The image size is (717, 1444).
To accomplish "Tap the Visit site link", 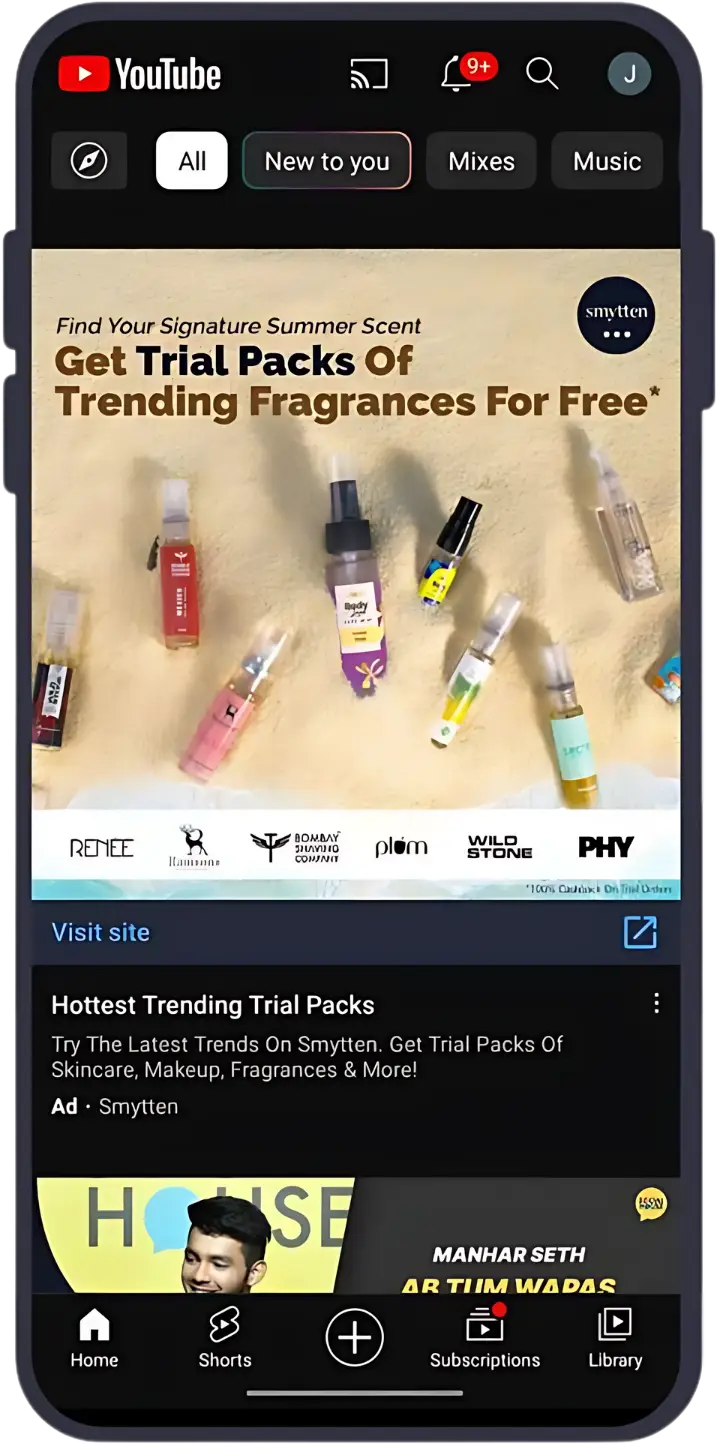I will 101,932.
